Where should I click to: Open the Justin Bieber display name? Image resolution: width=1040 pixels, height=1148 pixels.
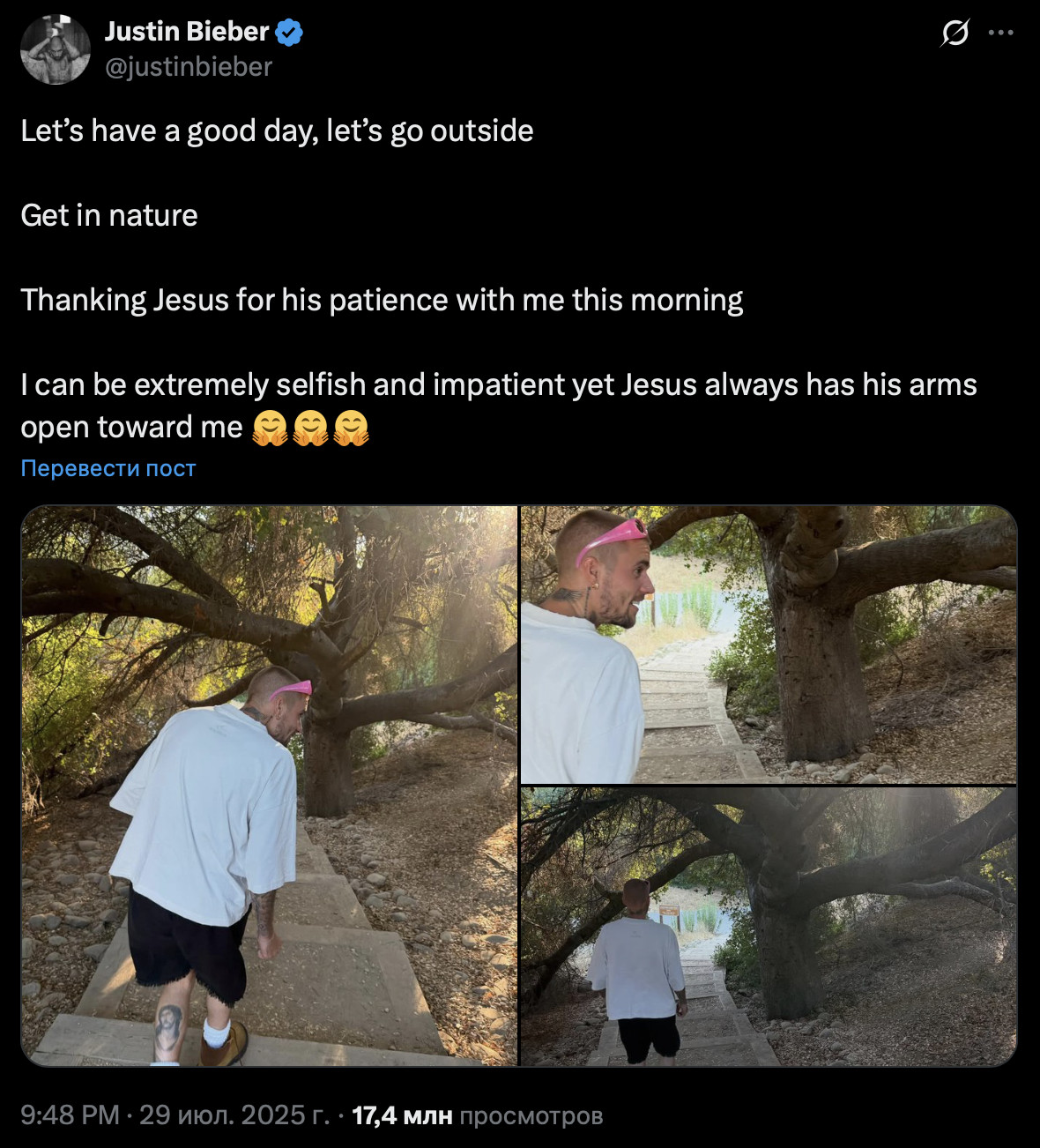(186, 32)
